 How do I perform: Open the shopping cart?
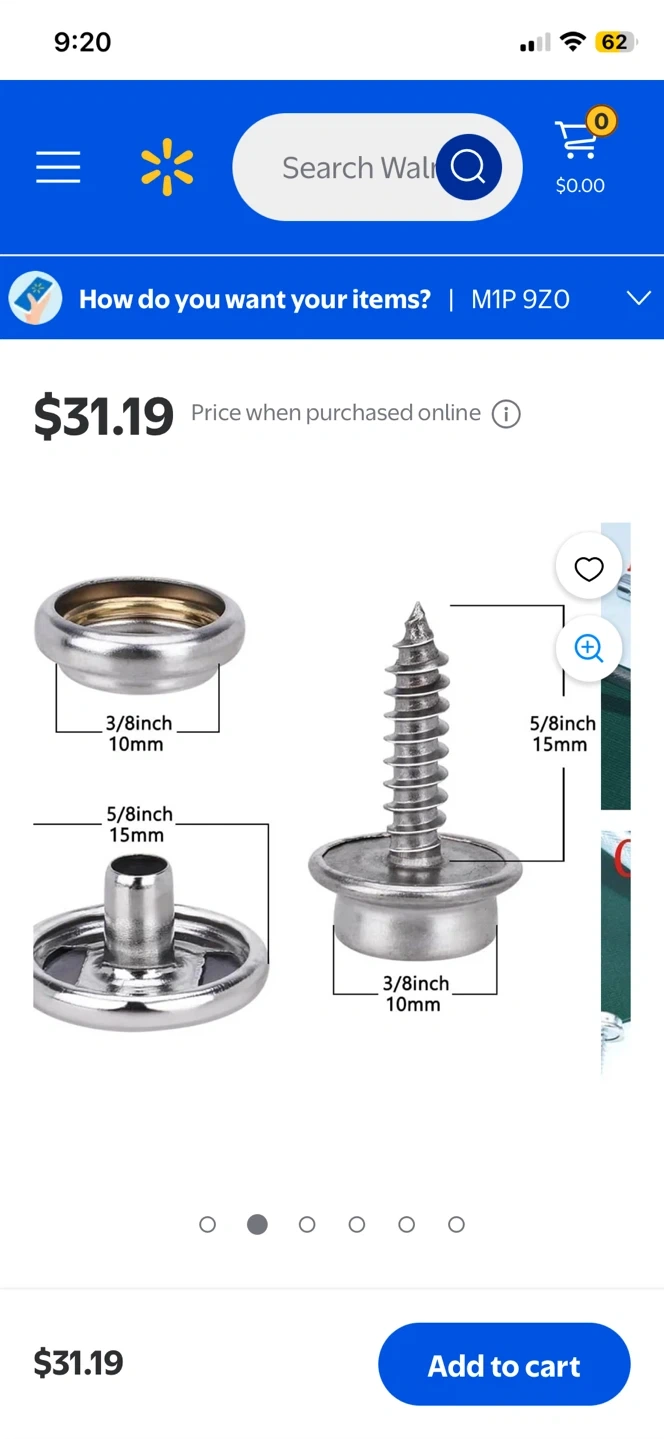[581, 155]
